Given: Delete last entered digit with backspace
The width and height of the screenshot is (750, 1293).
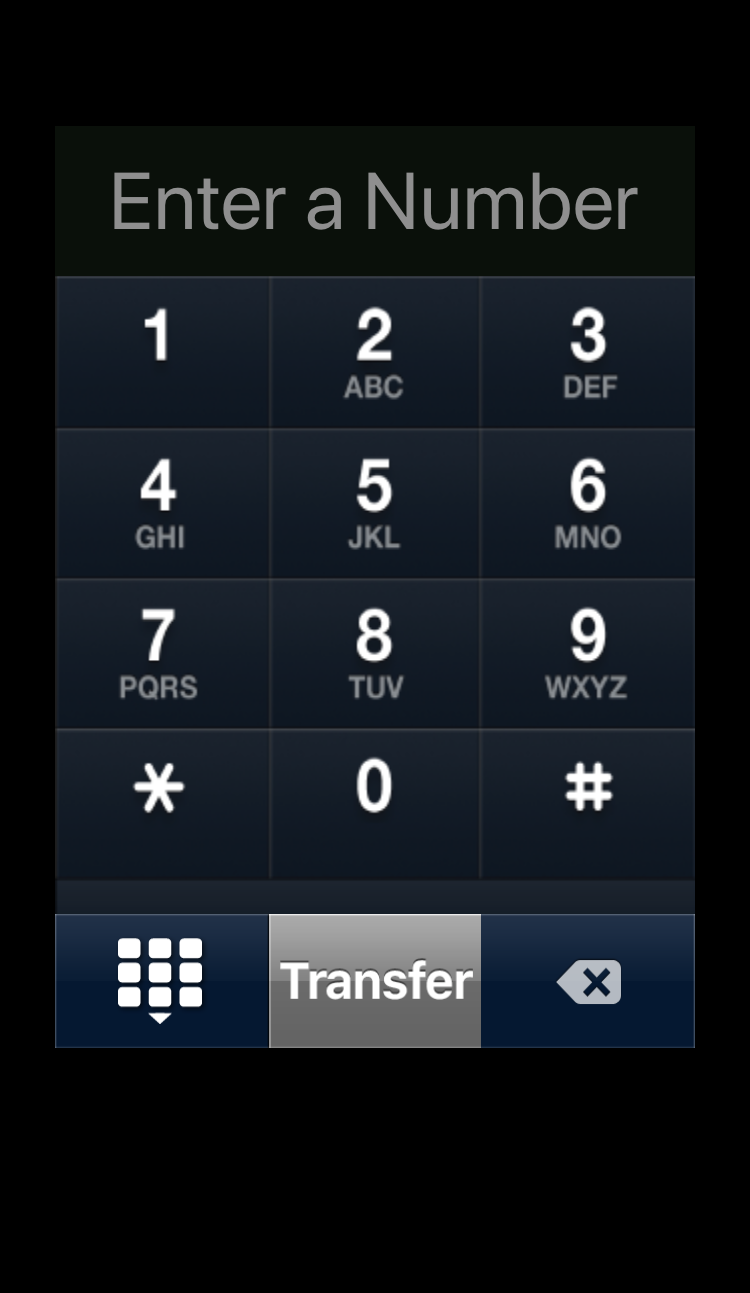Looking at the screenshot, I should point(588,980).
